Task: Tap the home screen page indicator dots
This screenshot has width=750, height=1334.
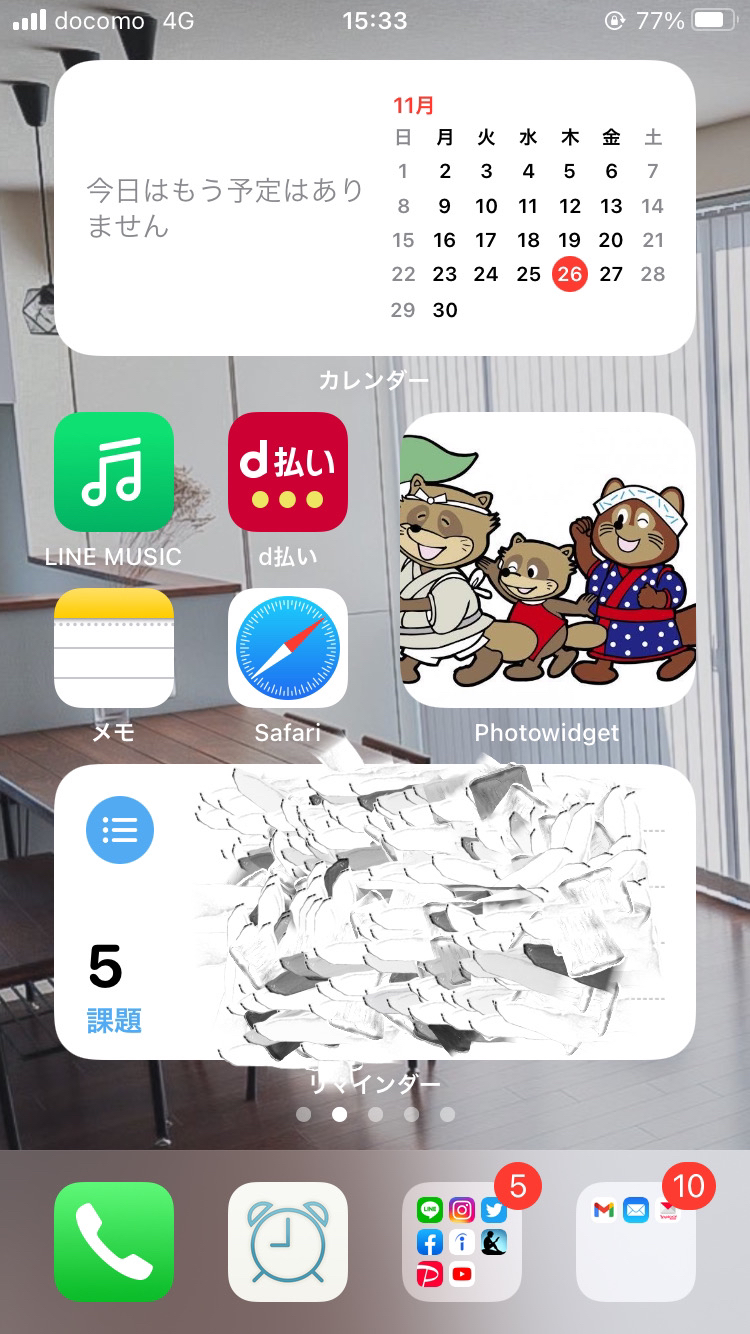Action: tap(375, 1114)
